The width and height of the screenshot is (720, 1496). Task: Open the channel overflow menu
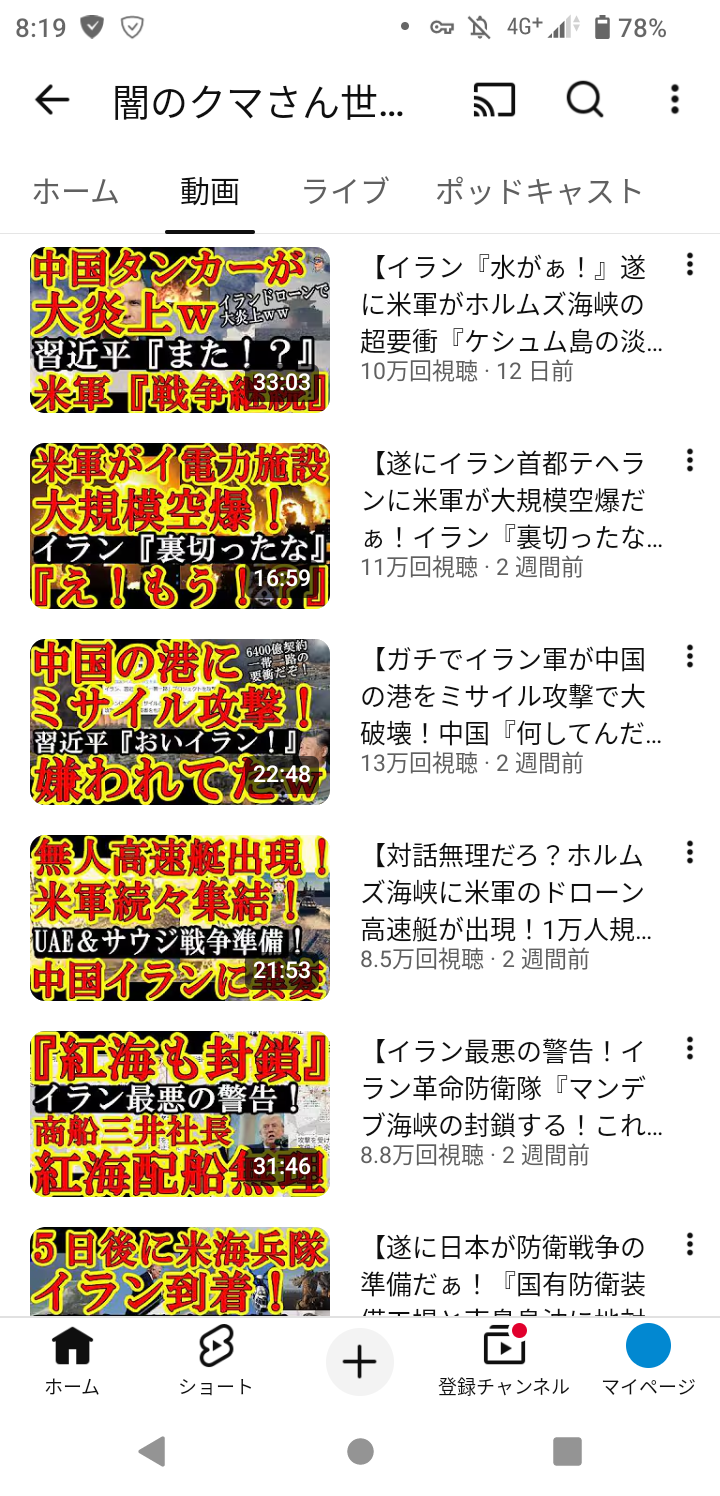click(x=675, y=99)
